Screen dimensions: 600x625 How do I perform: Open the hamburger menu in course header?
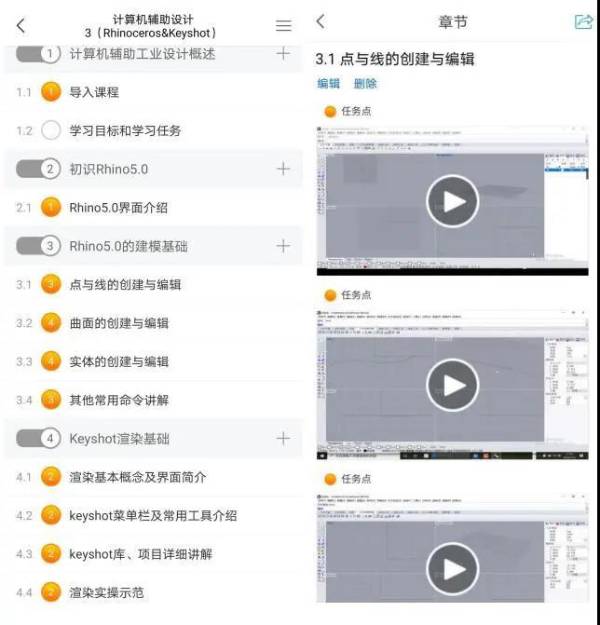(284, 25)
